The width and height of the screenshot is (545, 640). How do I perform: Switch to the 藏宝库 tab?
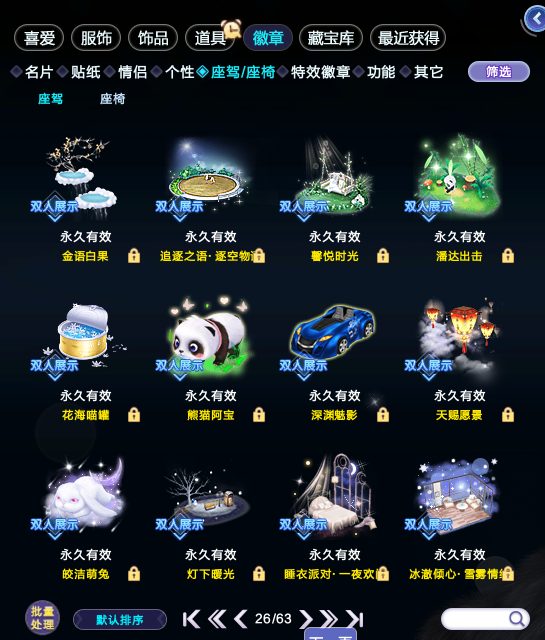pos(331,38)
